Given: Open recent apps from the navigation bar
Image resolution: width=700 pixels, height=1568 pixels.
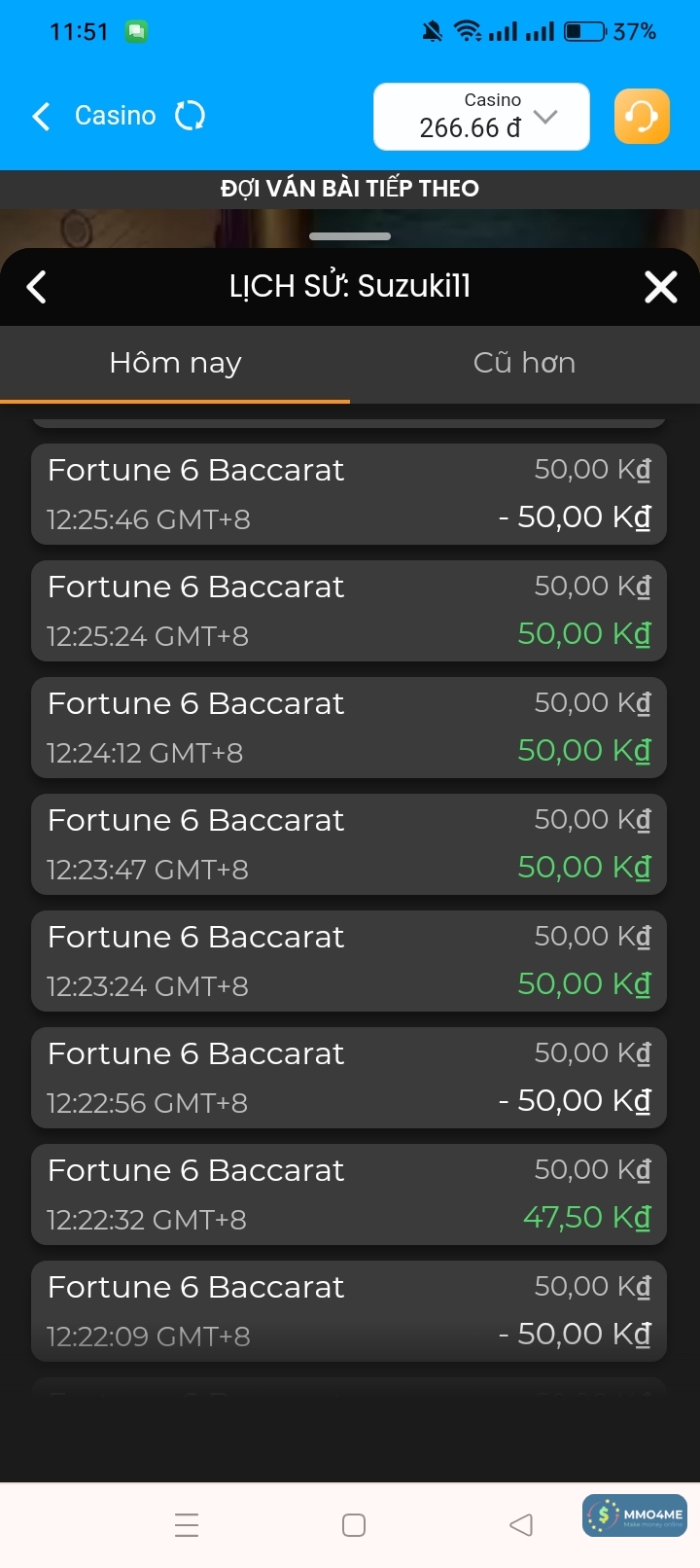Looking at the screenshot, I should (187, 1524).
